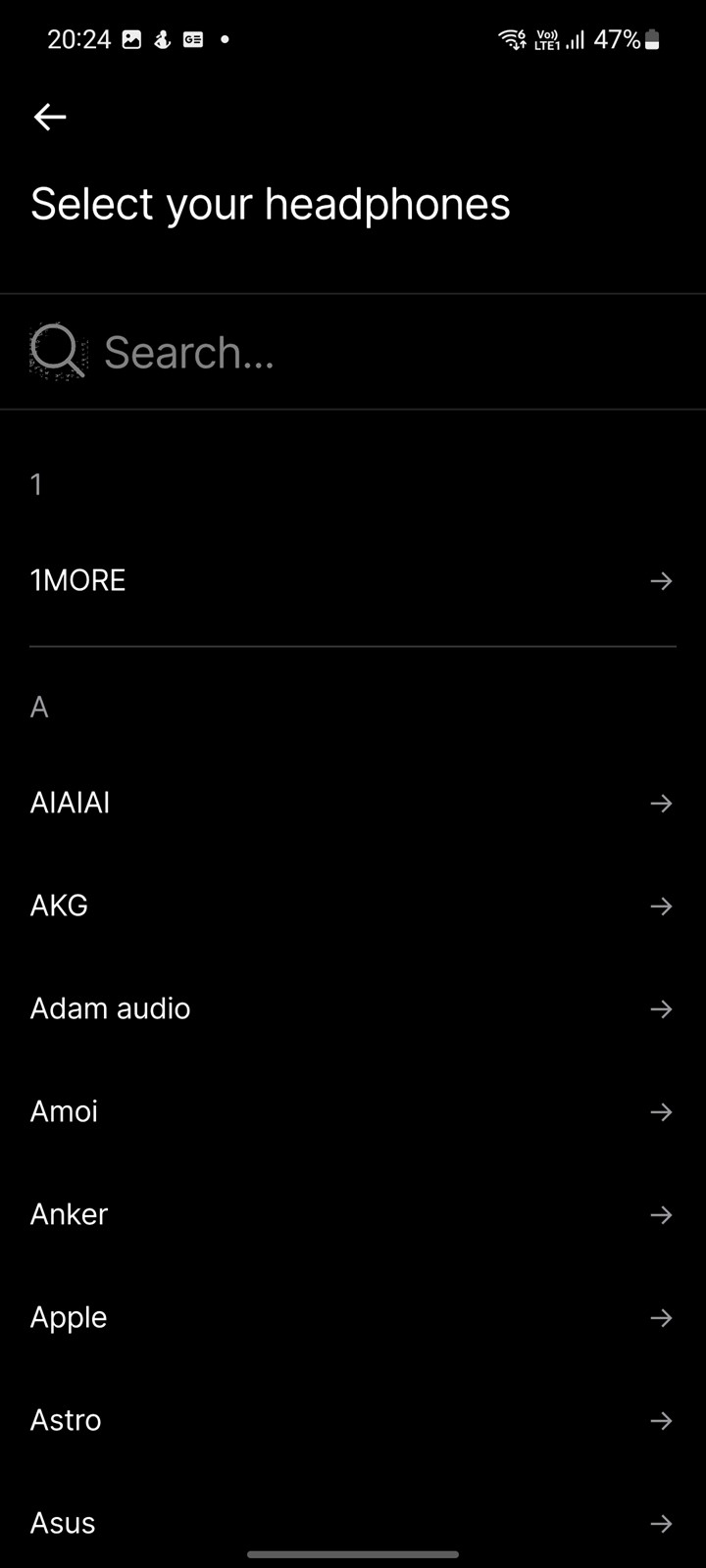Go back using the top arrow
Image resolution: width=706 pixels, height=1568 pixels.
point(50,118)
